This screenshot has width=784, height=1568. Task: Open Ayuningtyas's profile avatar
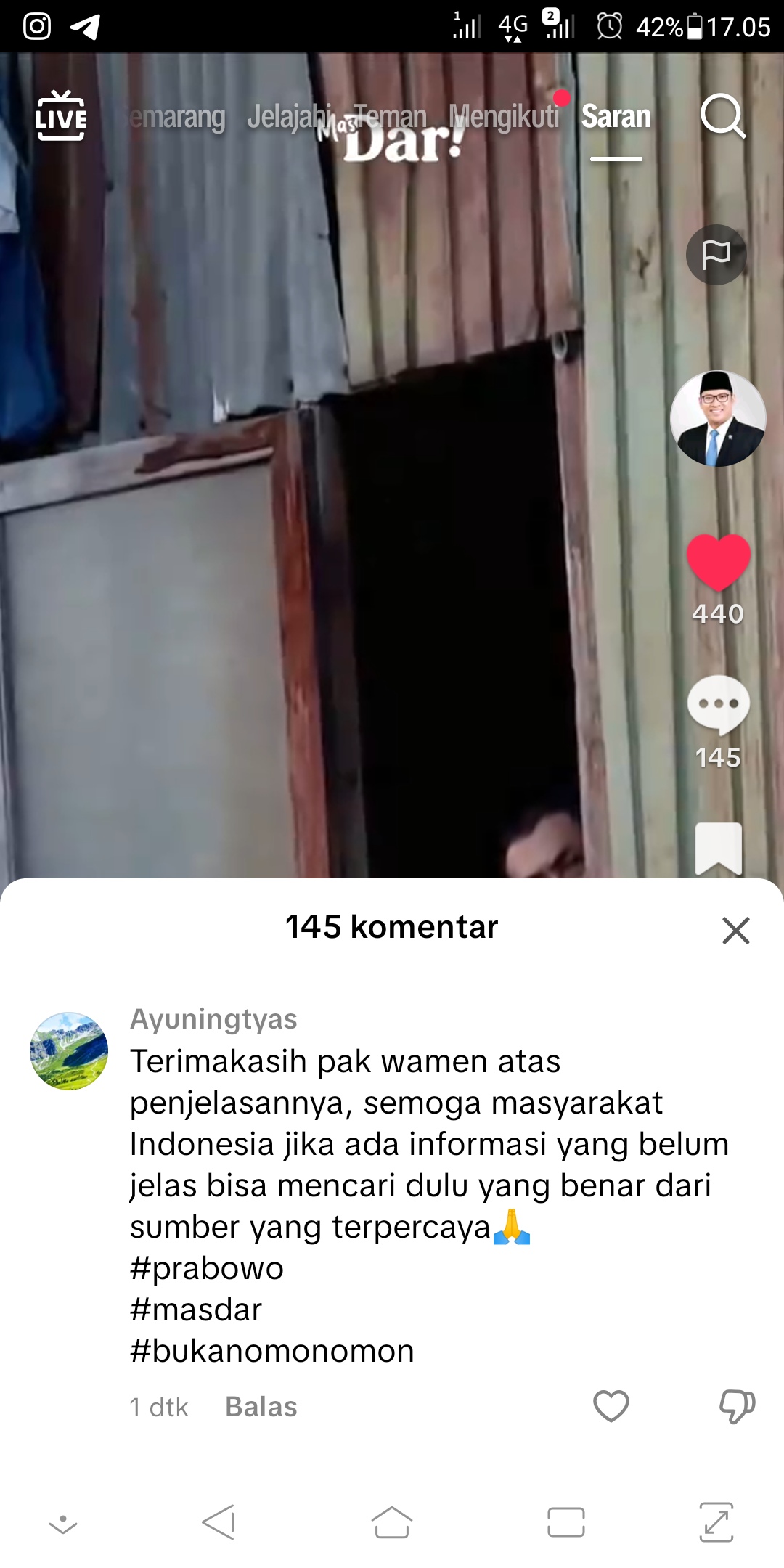(x=69, y=1051)
